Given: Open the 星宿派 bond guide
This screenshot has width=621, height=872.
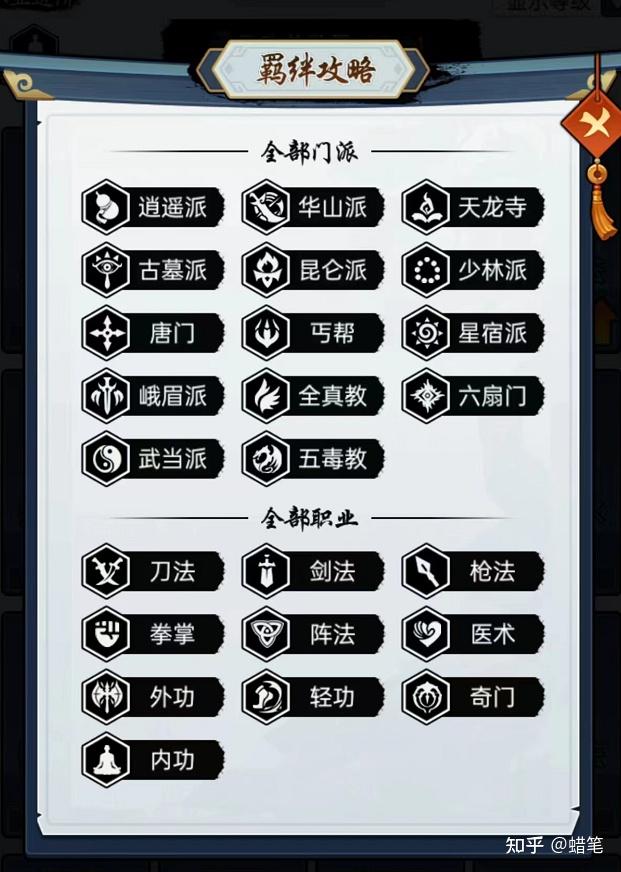Looking at the screenshot, I should pos(473,333).
